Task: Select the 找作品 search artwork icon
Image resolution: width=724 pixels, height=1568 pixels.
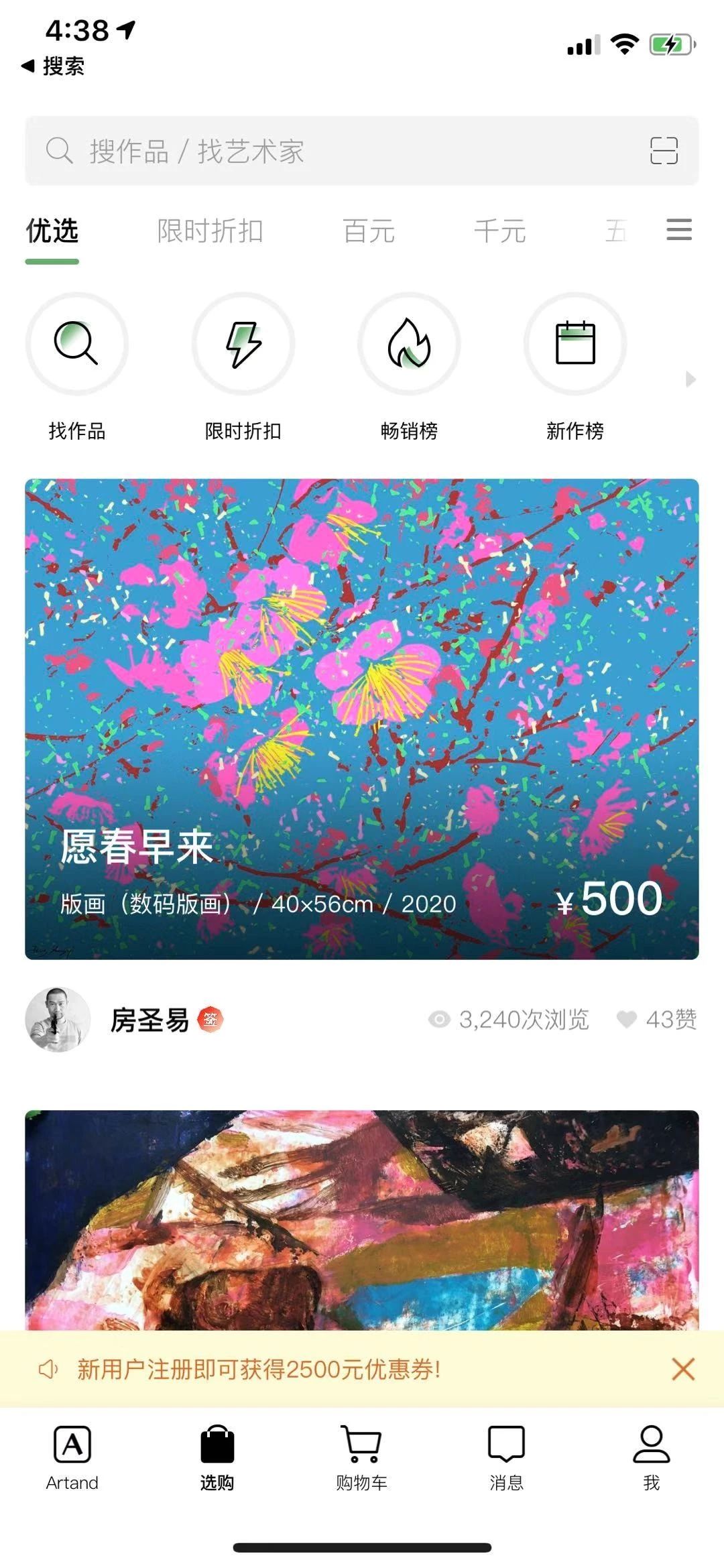Action: [x=78, y=343]
